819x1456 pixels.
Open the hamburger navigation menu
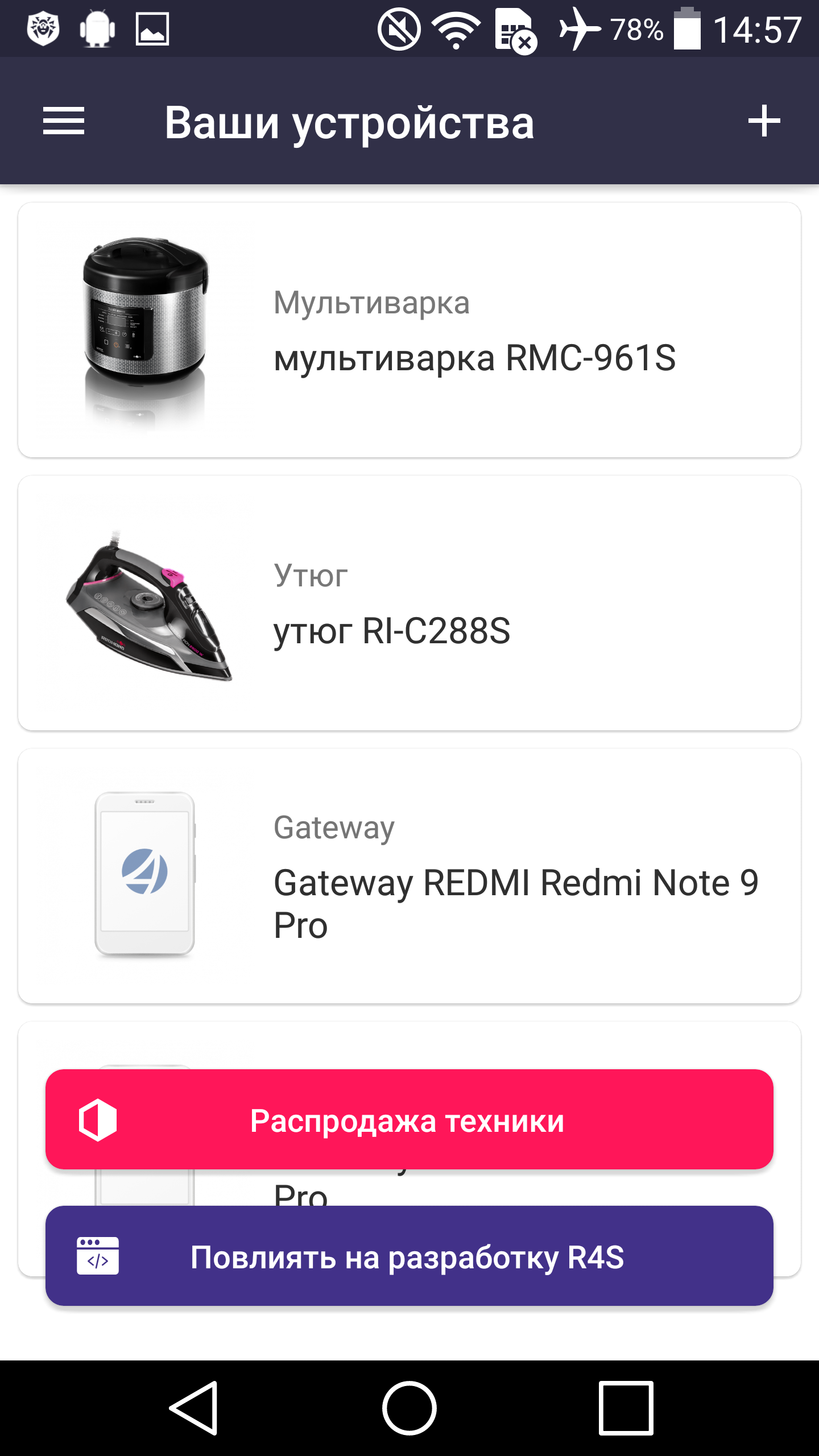64,121
